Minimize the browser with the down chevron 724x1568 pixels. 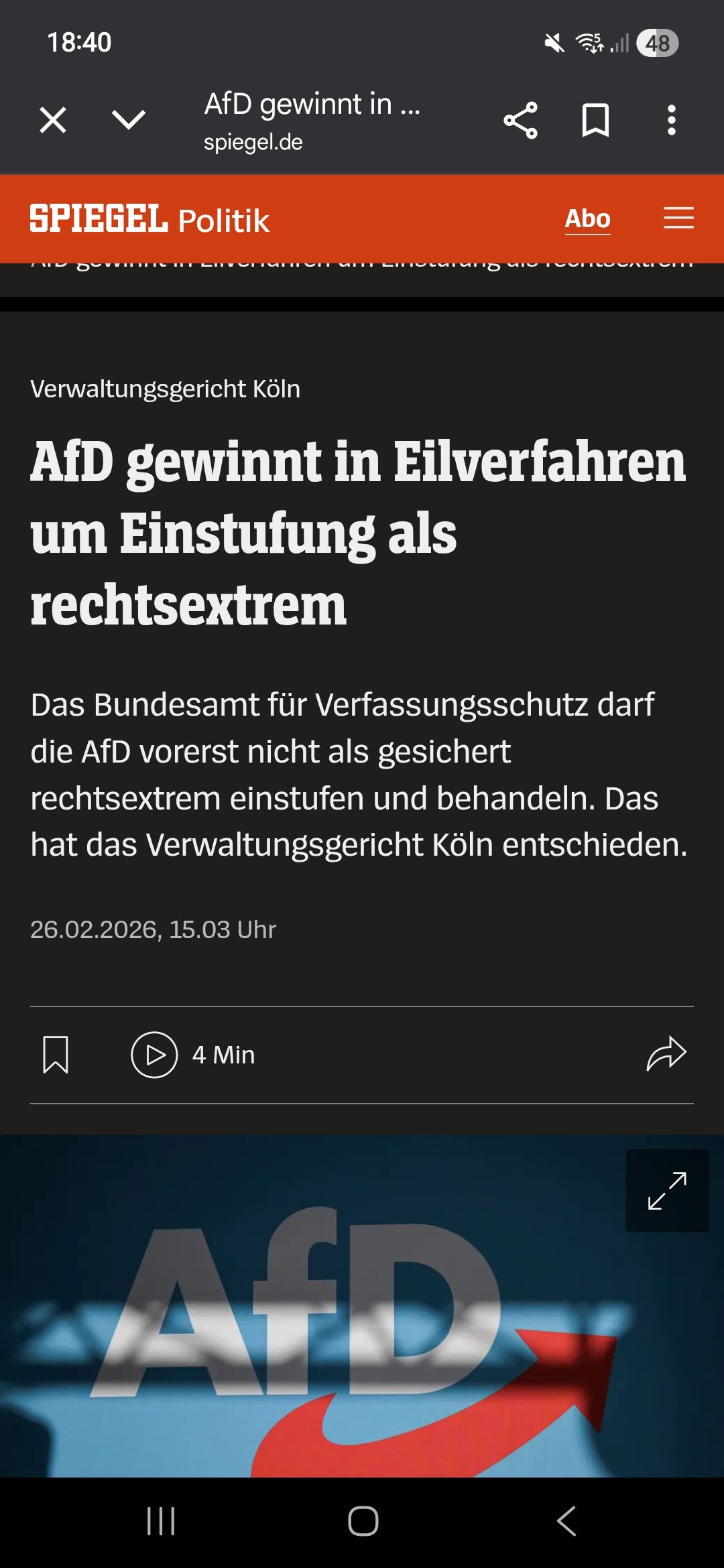click(128, 121)
